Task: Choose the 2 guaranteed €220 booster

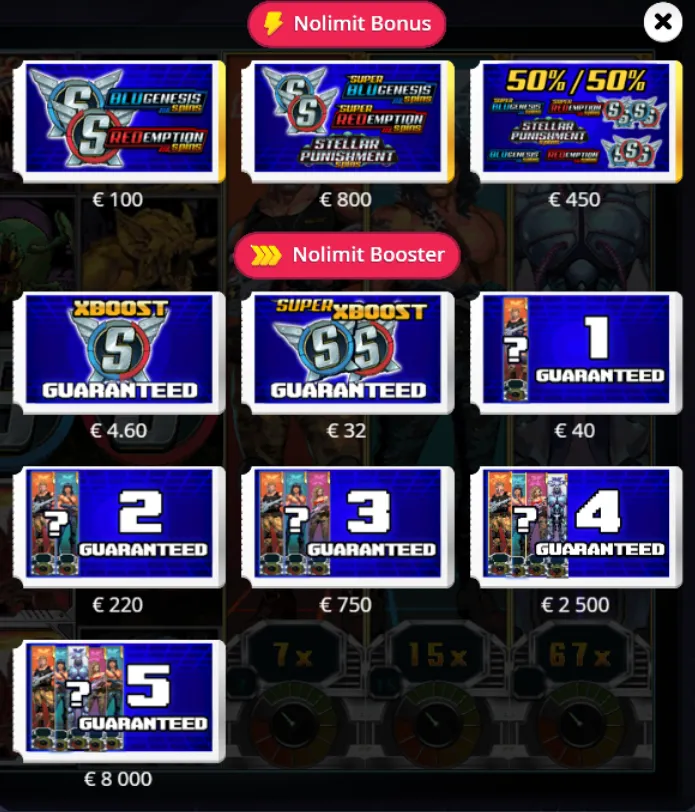Action: coord(118,525)
